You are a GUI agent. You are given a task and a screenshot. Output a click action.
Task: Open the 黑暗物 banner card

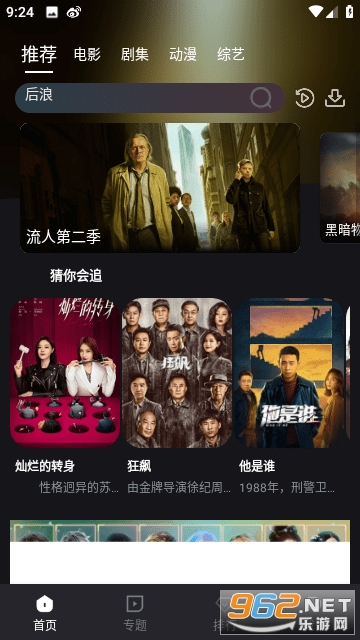coord(340,188)
